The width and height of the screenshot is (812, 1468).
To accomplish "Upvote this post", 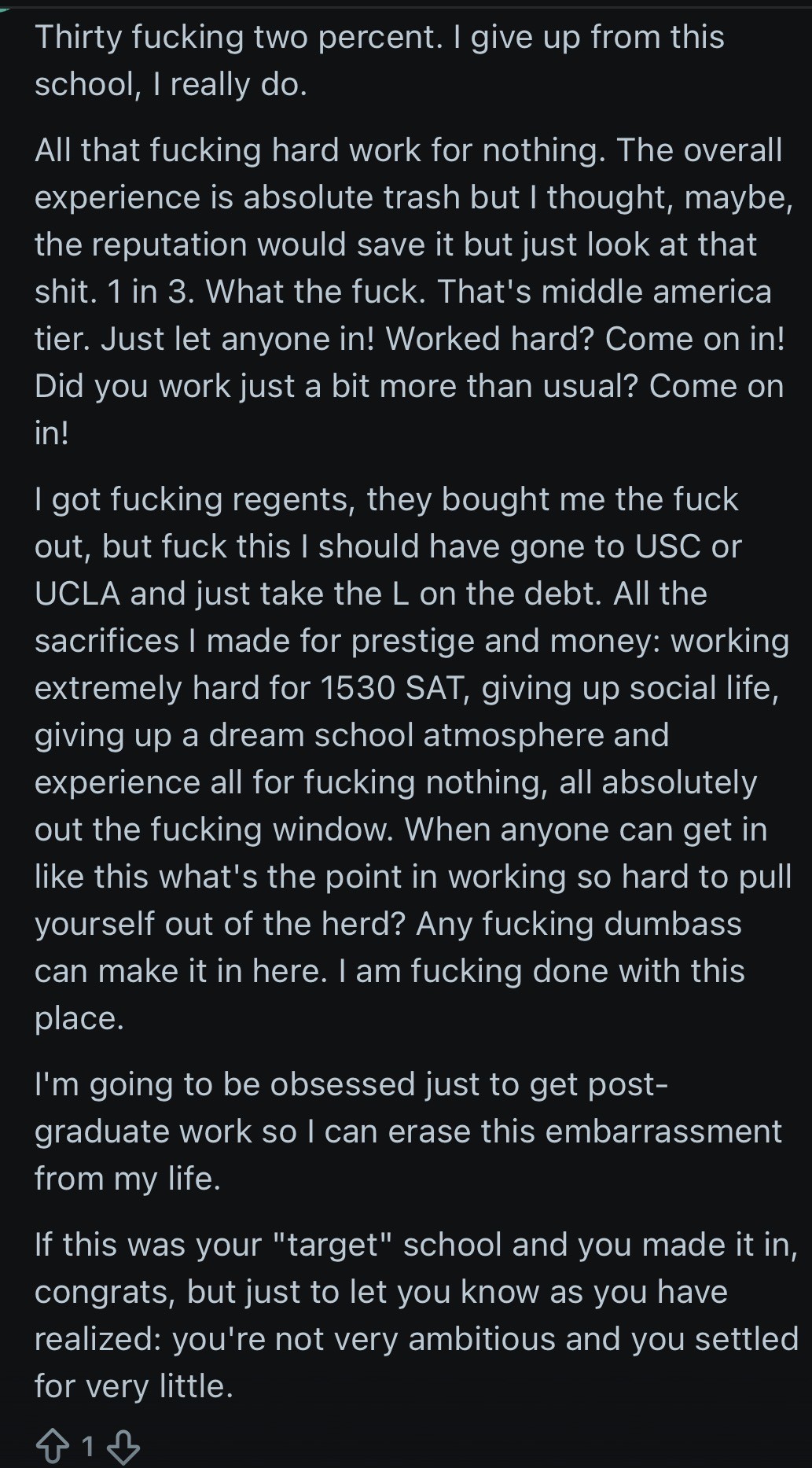I will [52, 1445].
